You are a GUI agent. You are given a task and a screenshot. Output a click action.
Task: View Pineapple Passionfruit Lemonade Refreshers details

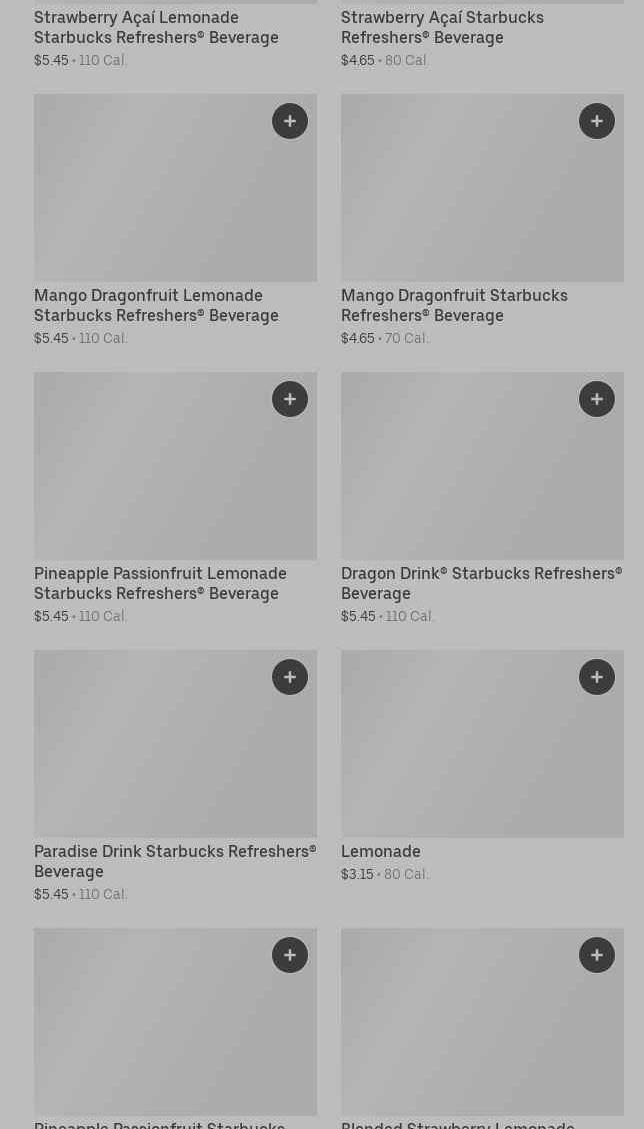160,583
